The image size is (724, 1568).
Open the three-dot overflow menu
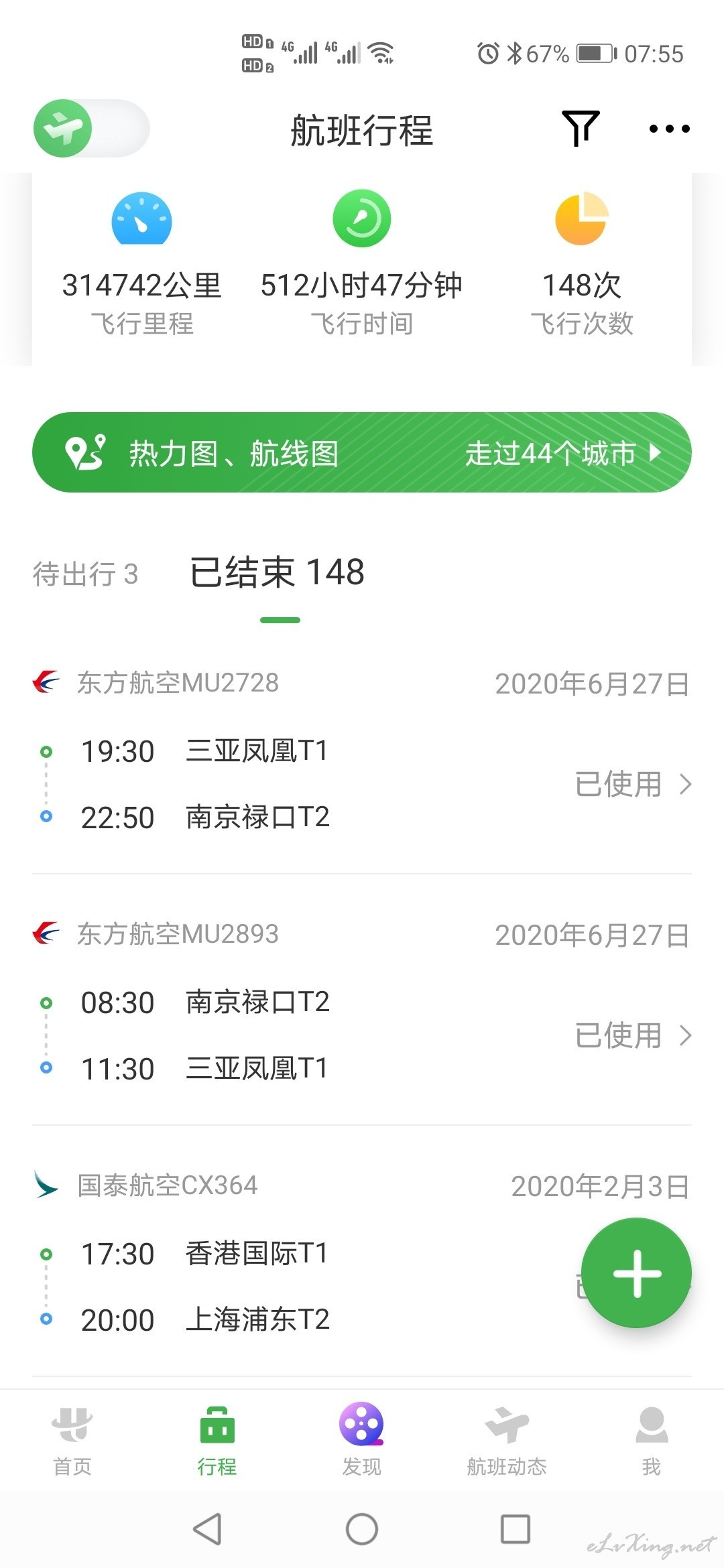669,129
